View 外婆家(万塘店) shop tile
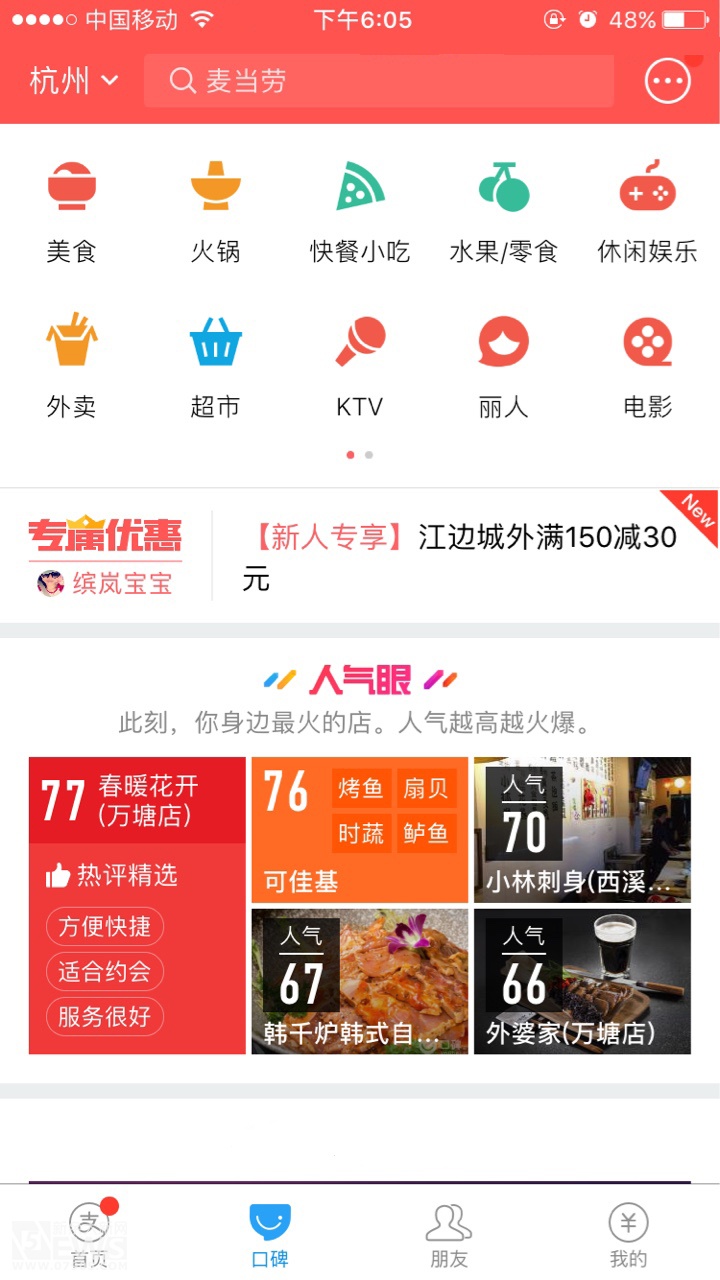 pyautogui.click(x=582, y=981)
